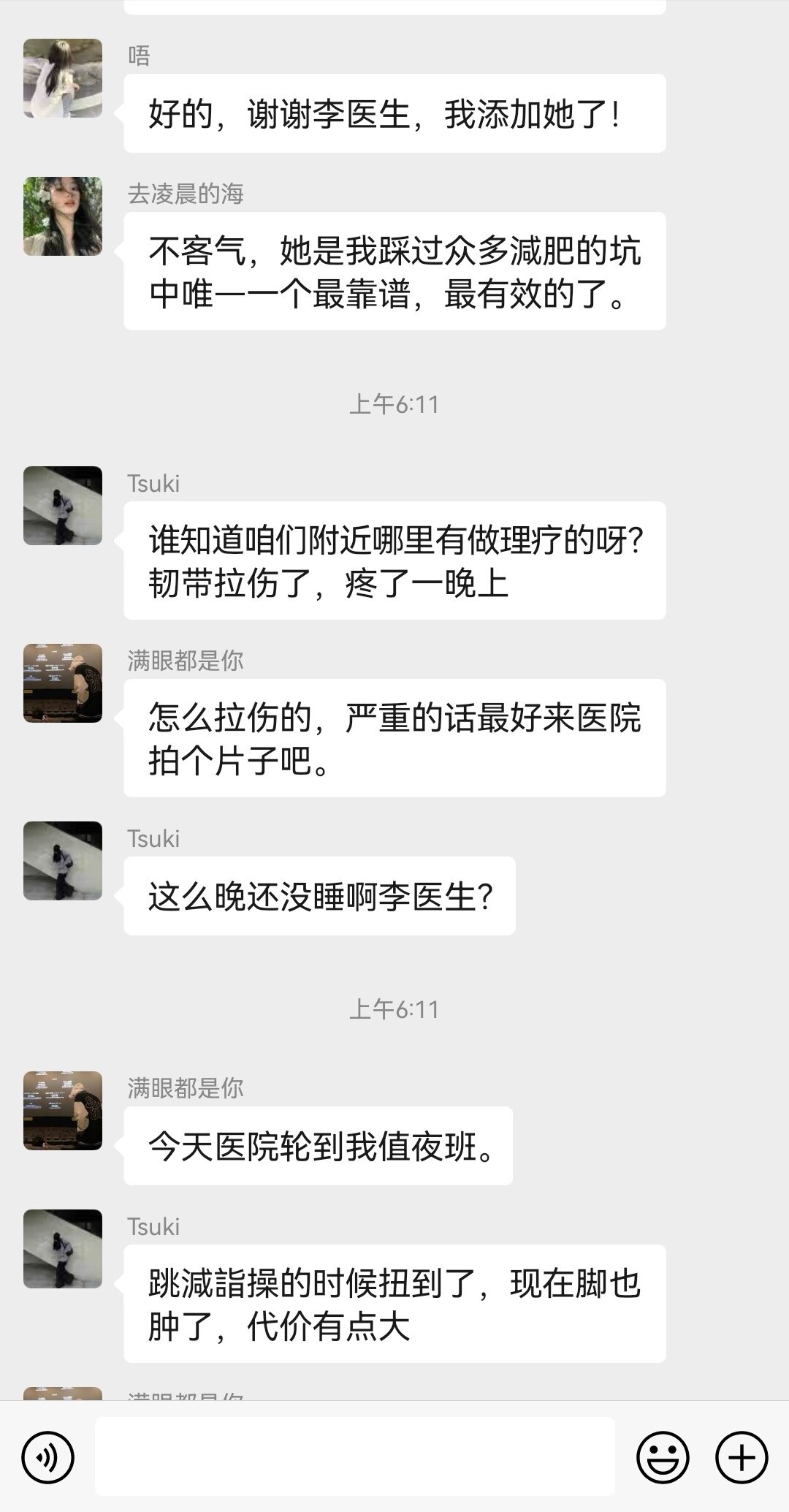Open the emoji sticker panel

[663, 1457]
